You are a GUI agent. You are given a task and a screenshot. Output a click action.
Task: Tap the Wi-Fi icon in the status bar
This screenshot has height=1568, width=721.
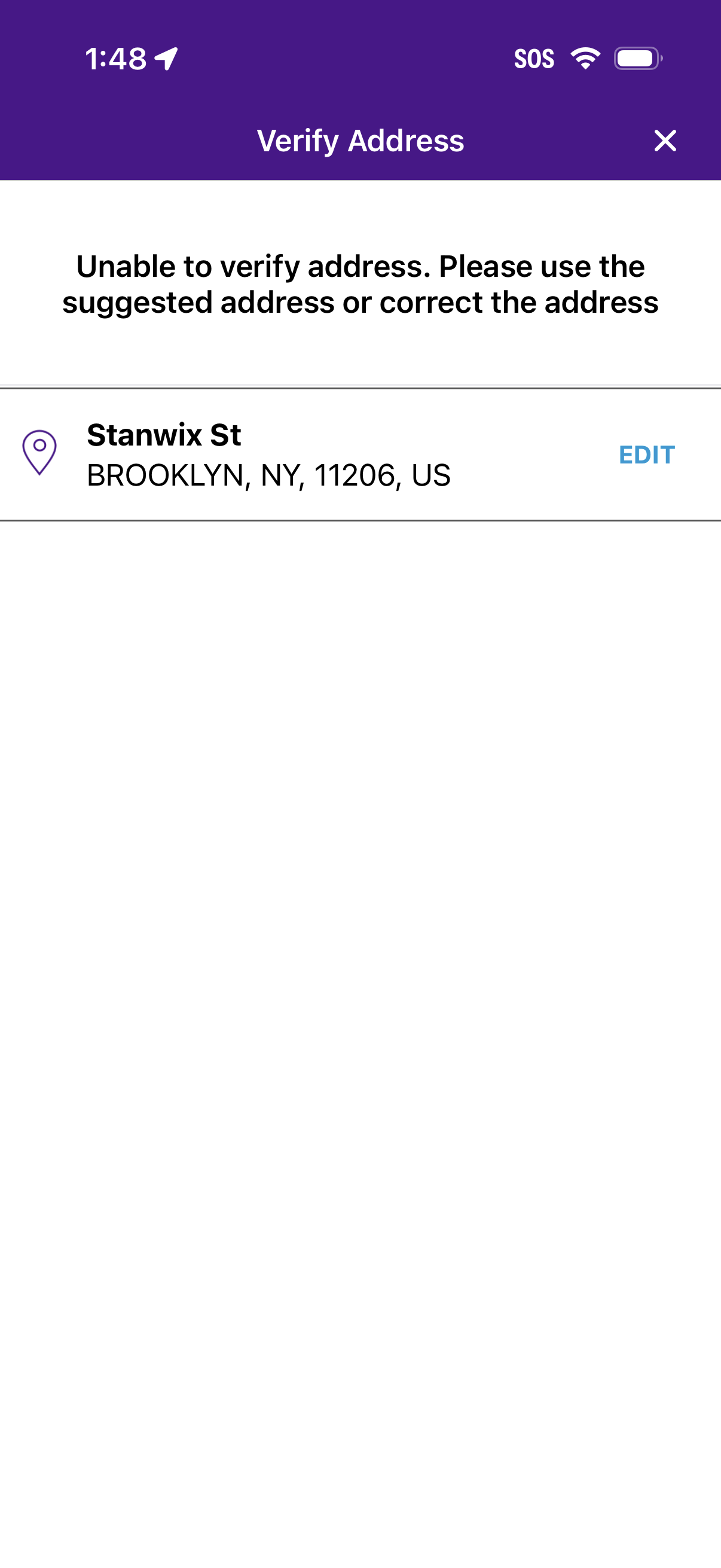coord(585,58)
